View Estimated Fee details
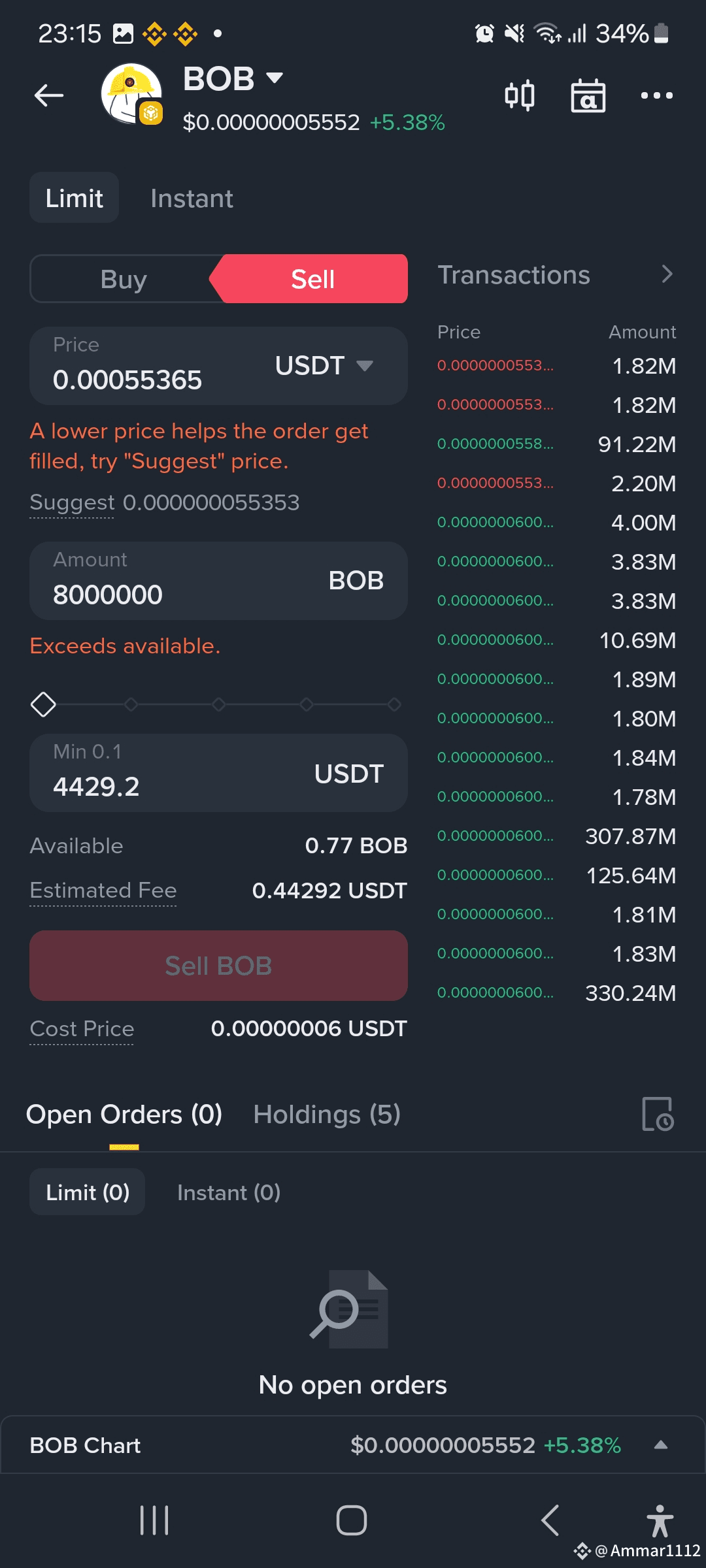The height and width of the screenshot is (1568, 706). point(103,890)
